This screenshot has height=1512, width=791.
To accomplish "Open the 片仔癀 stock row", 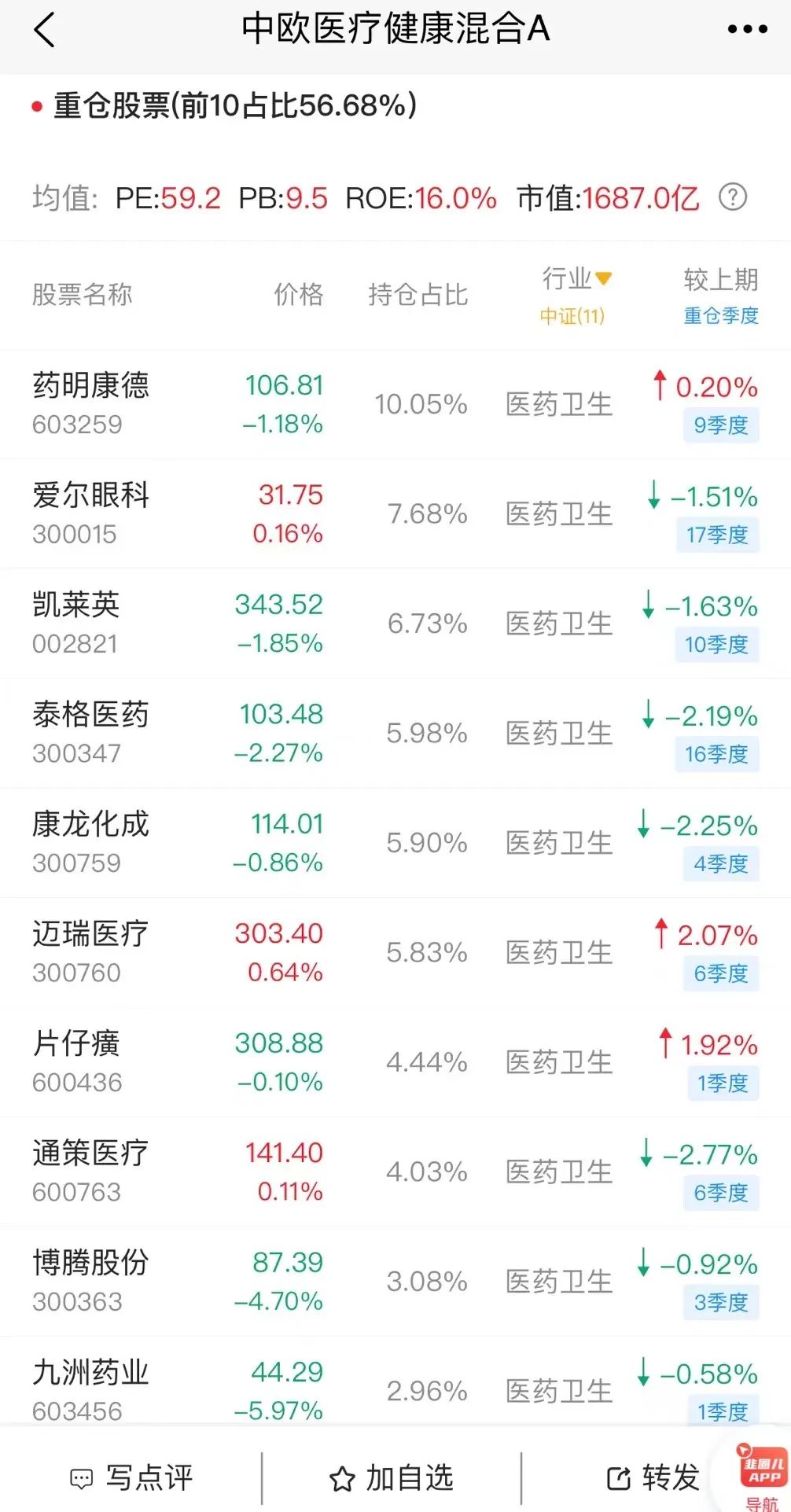I will coord(76,1061).
